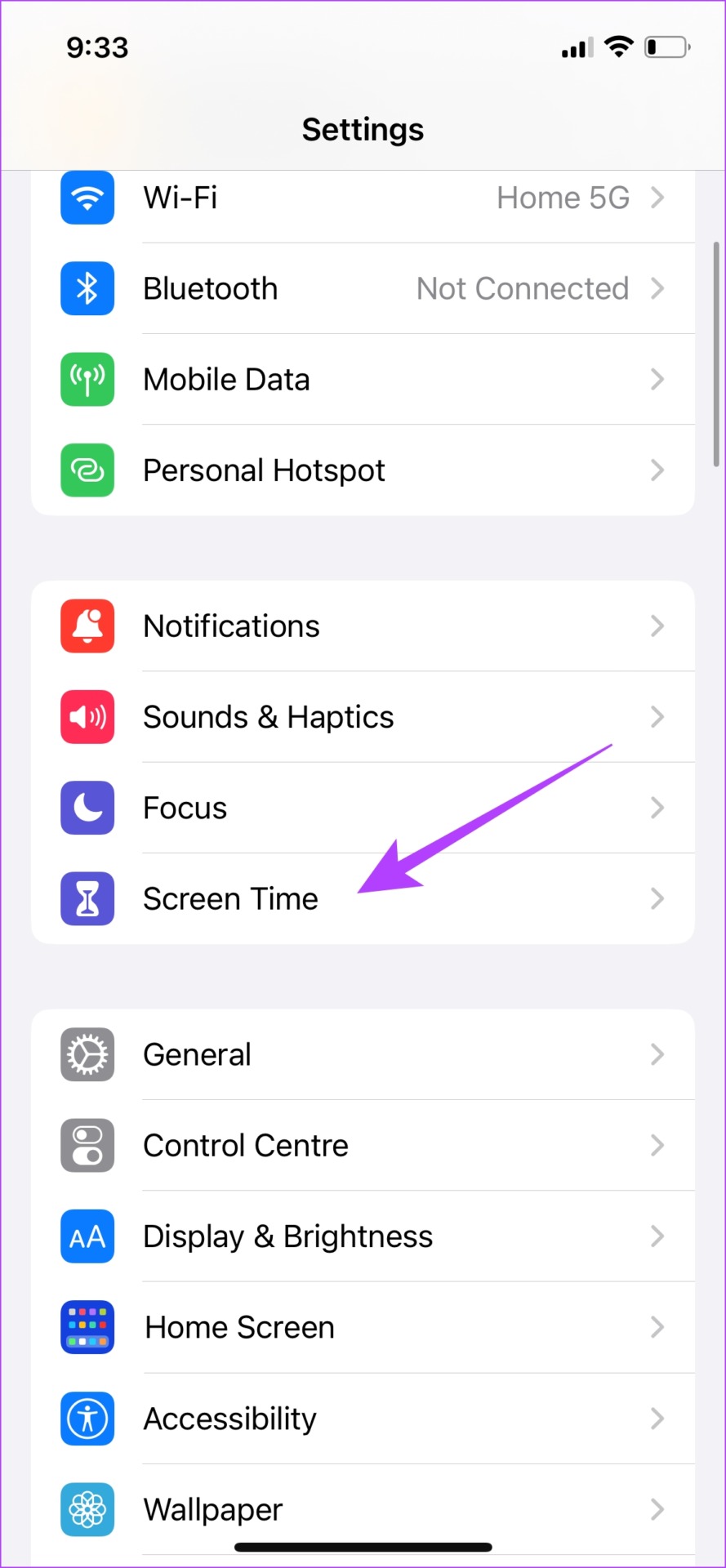The width and height of the screenshot is (726, 1568).
Task: Open Wi-Fi settings
Action: click(x=363, y=198)
